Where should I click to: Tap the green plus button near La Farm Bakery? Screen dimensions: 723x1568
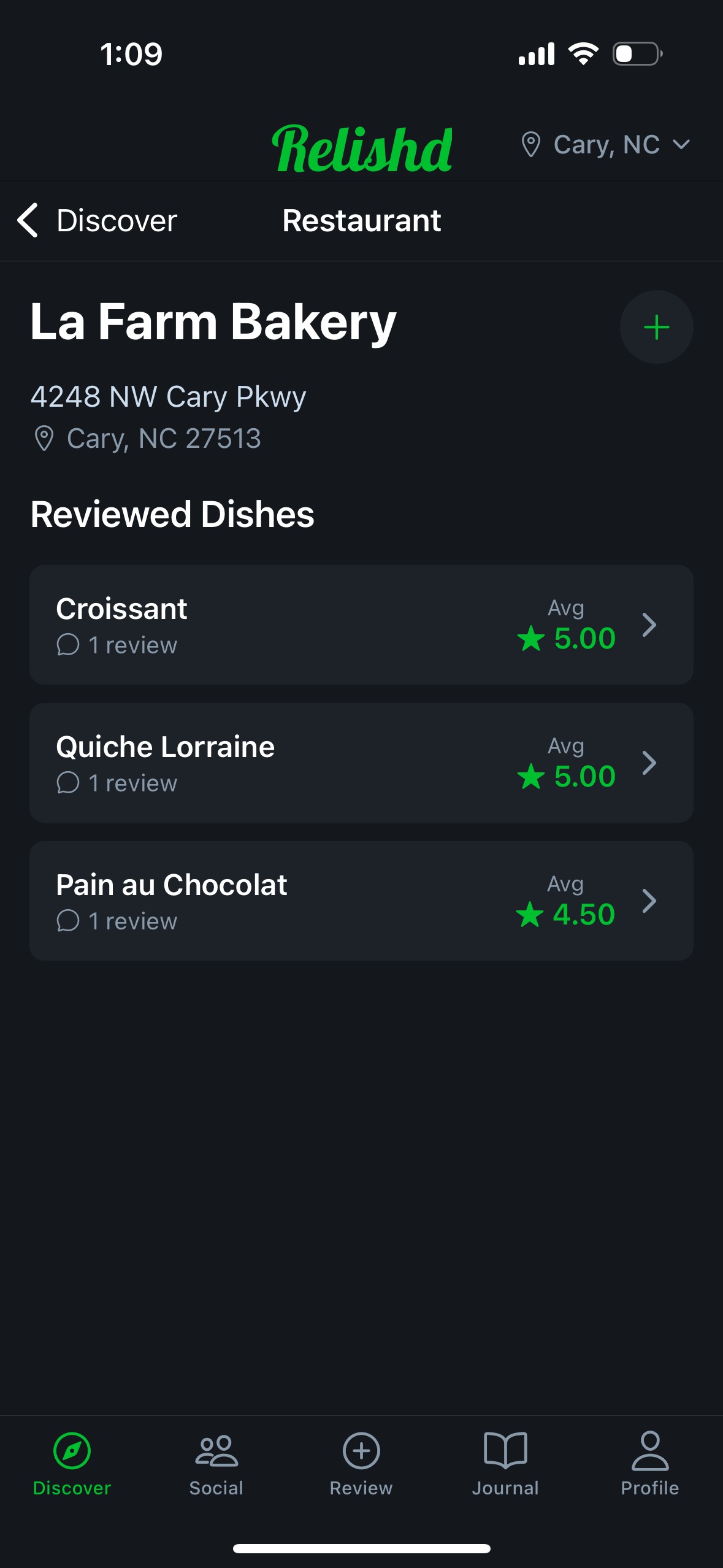656,327
